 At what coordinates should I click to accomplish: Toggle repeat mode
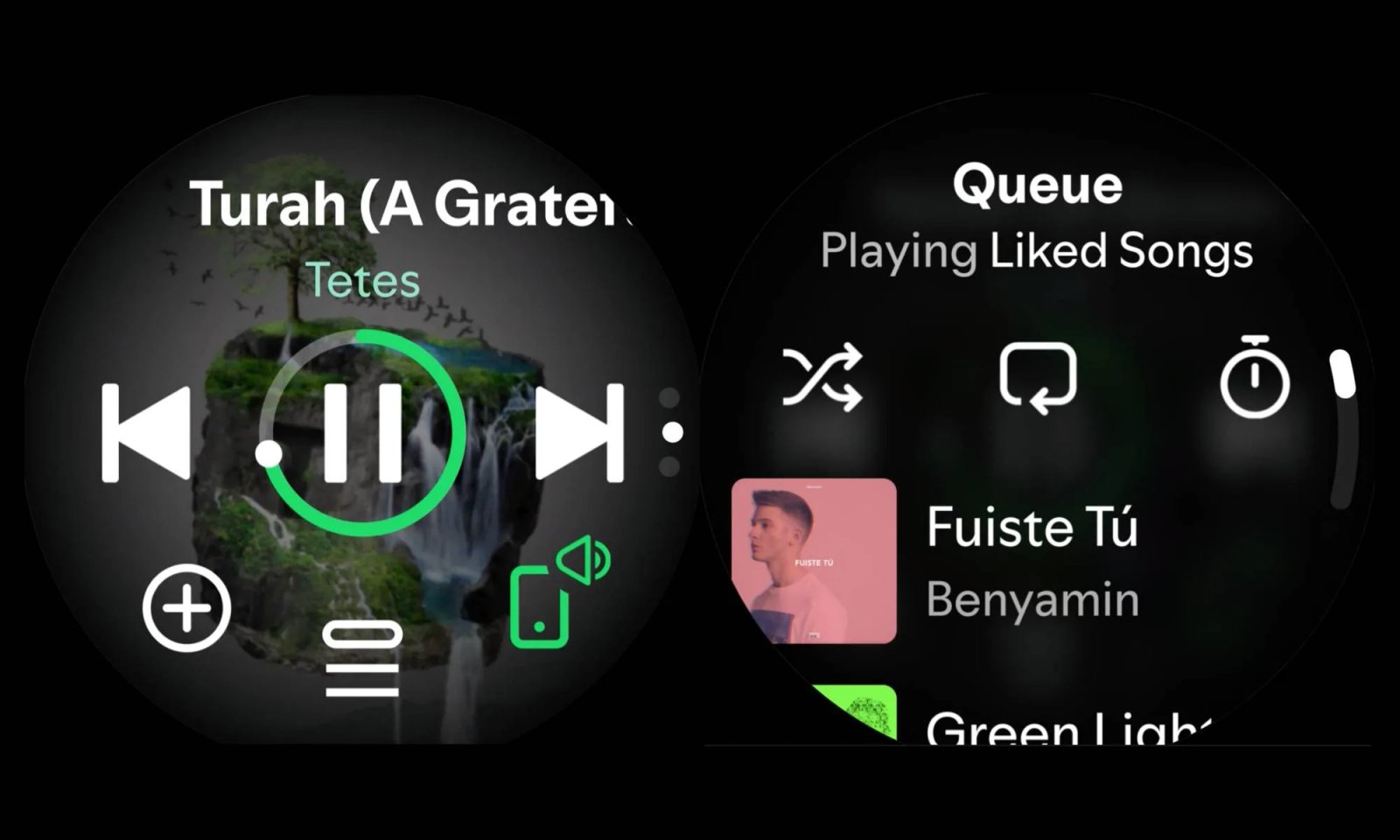pyautogui.click(x=1038, y=378)
